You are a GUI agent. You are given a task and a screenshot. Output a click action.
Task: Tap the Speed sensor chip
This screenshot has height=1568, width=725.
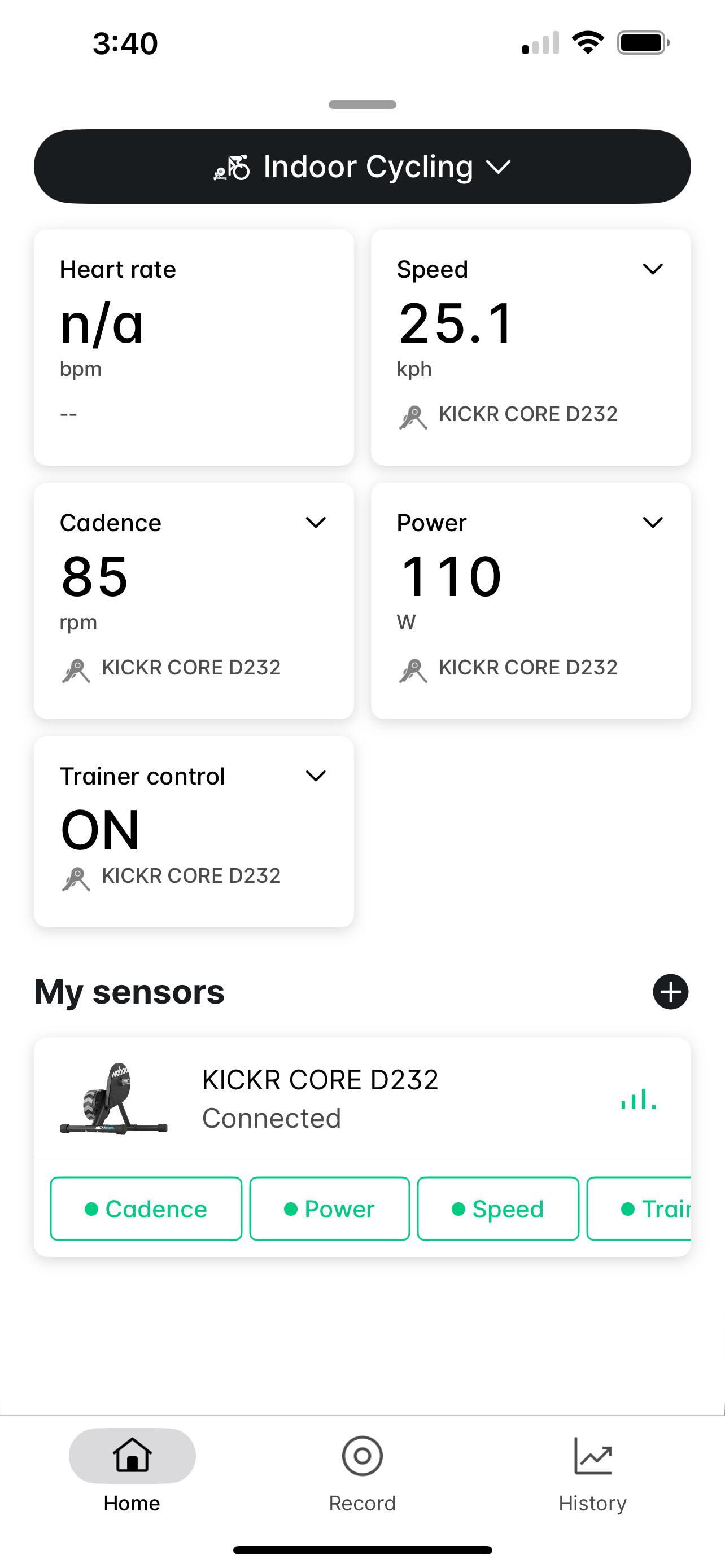[x=497, y=1209]
